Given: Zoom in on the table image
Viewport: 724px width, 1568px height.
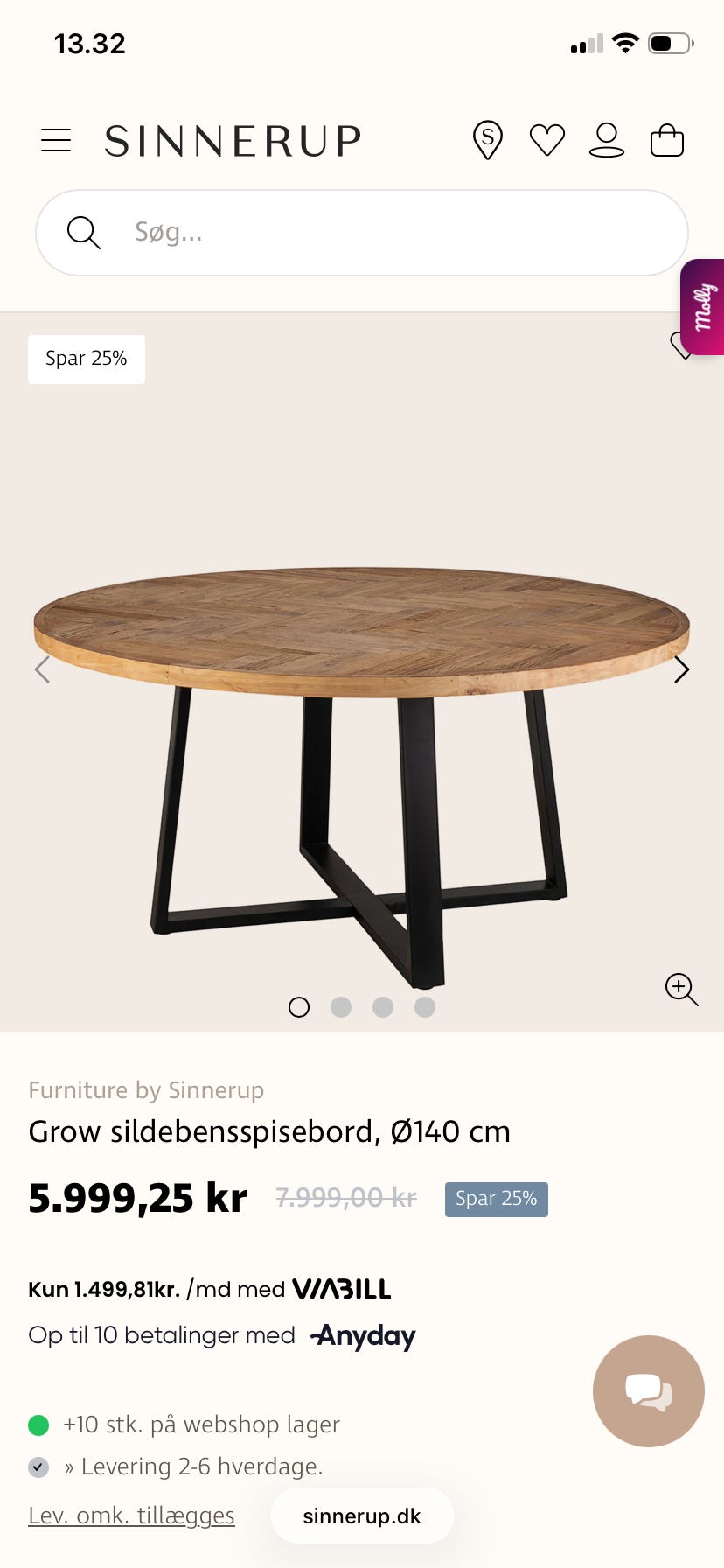Looking at the screenshot, I should tap(681, 989).
